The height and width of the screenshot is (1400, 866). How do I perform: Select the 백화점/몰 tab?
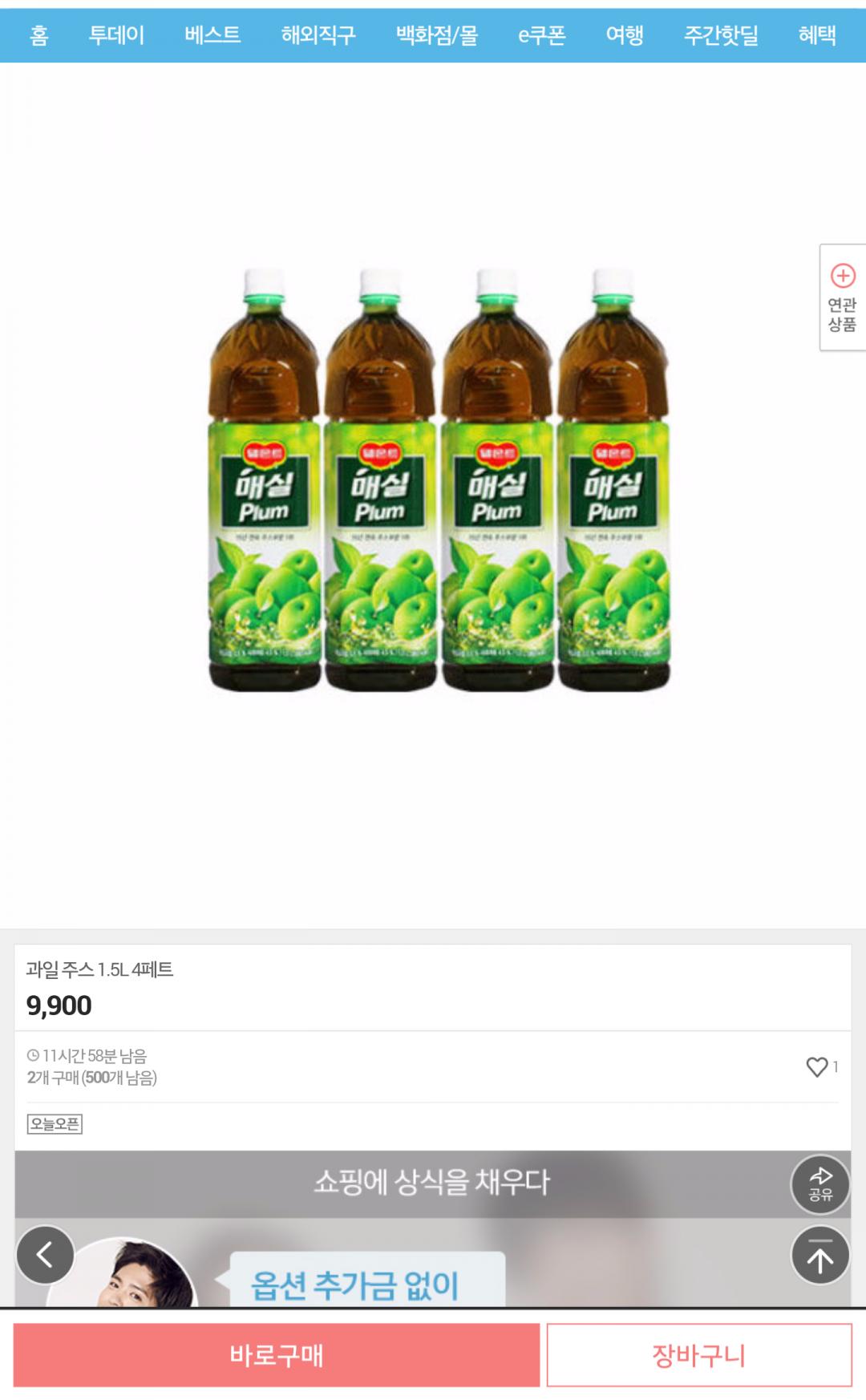(x=437, y=35)
